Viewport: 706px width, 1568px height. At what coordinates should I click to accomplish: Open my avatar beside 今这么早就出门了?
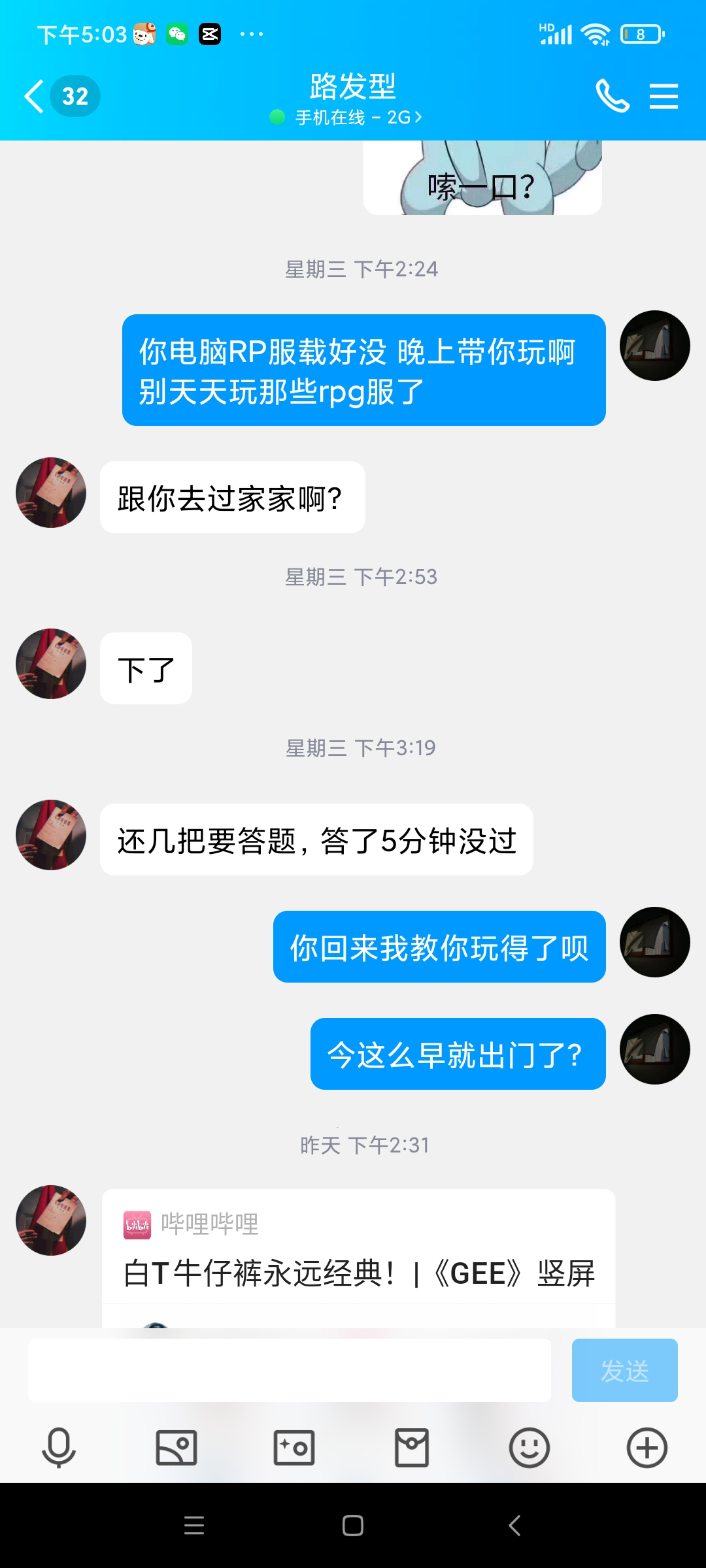click(x=654, y=1049)
